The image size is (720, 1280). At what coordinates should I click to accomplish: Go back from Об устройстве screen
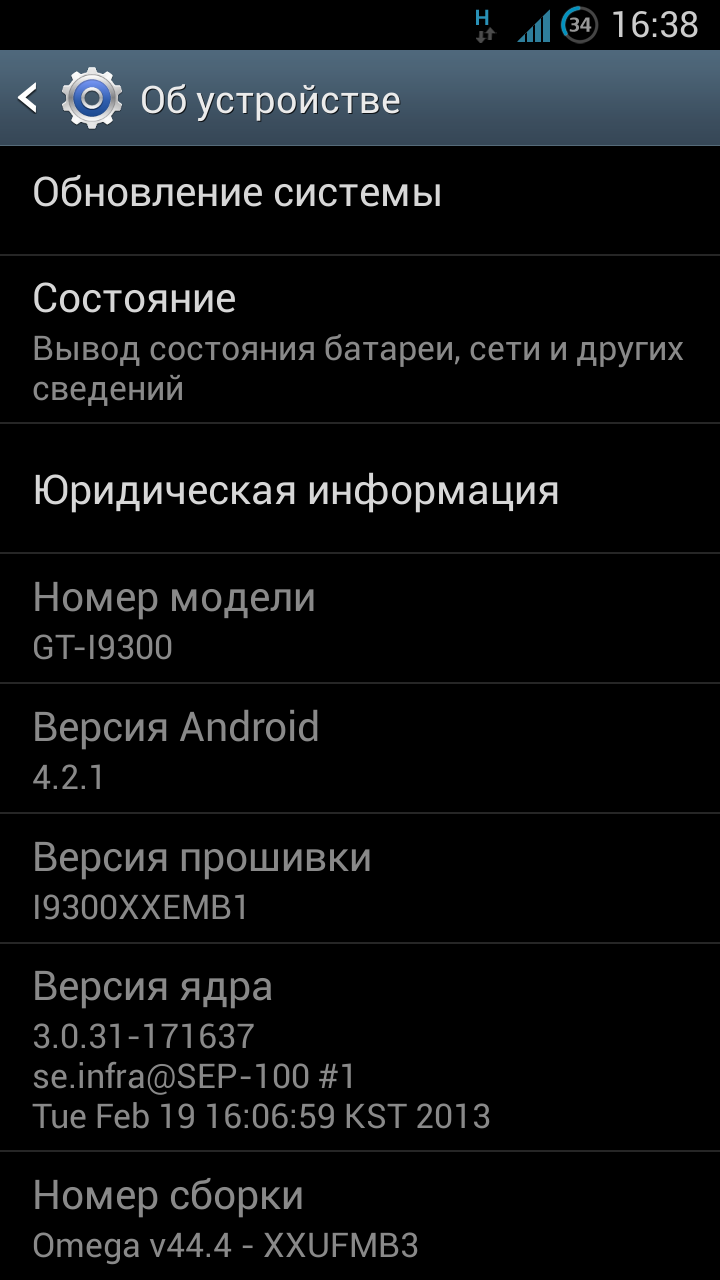pos(28,99)
